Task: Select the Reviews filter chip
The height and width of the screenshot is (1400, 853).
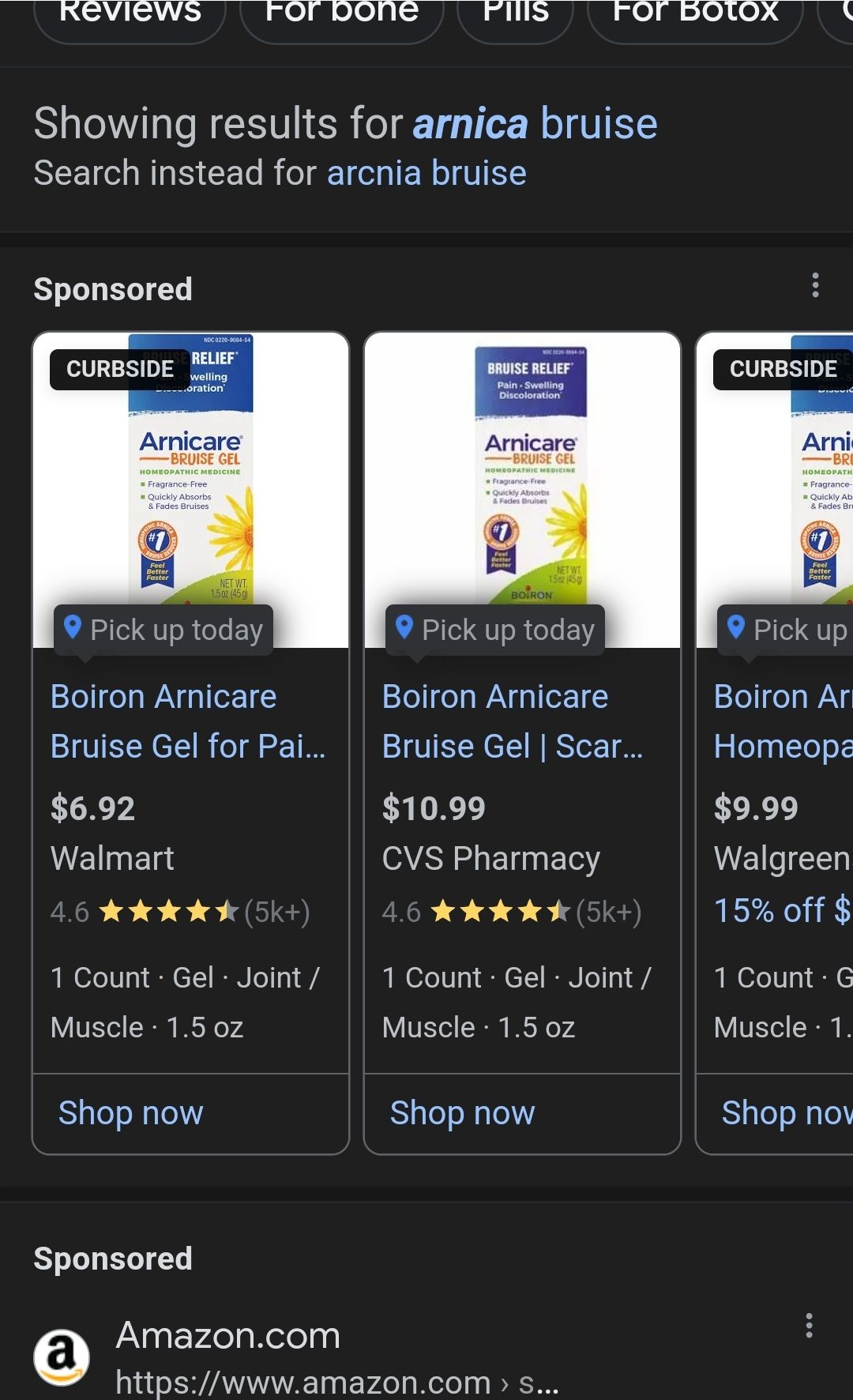Action: point(130,14)
